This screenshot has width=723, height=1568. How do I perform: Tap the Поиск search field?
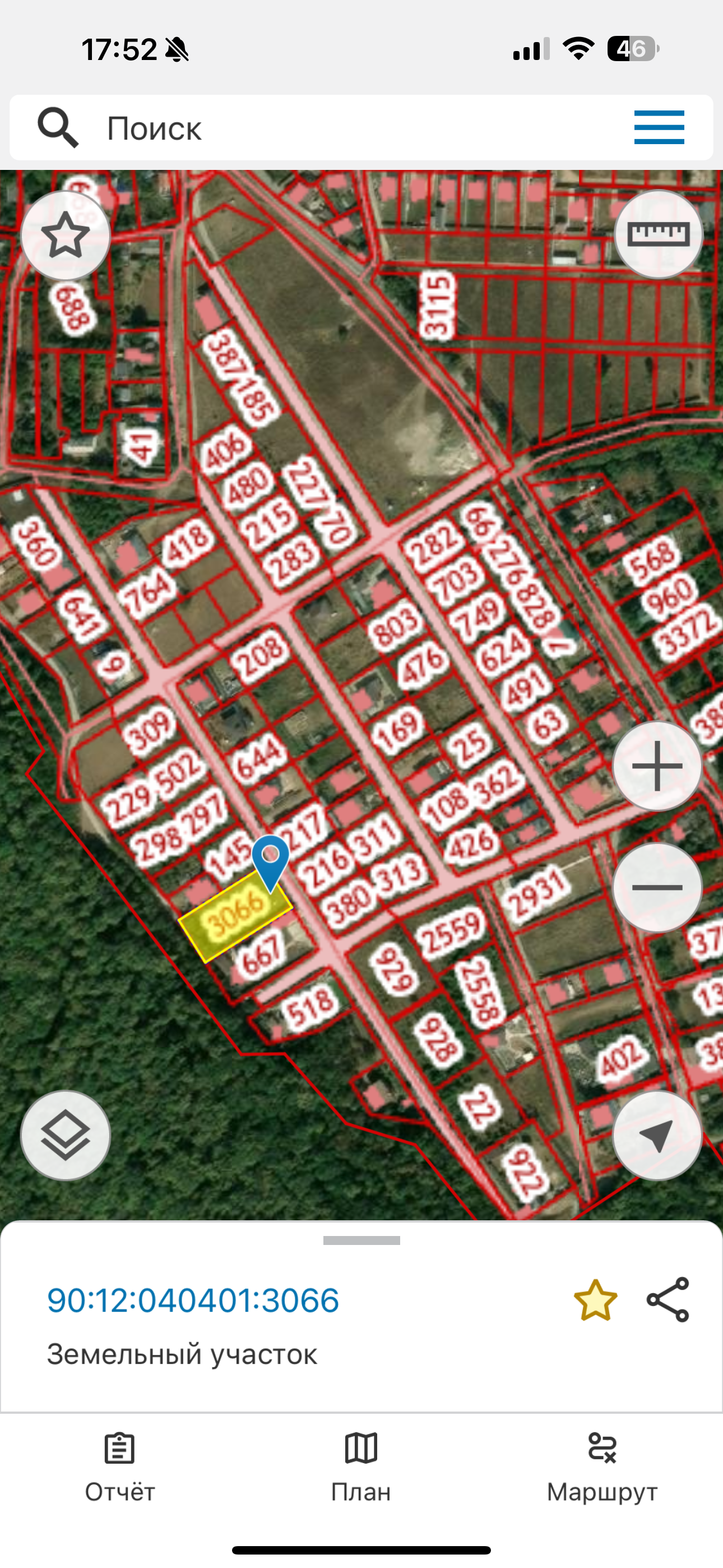click(341, 128)
